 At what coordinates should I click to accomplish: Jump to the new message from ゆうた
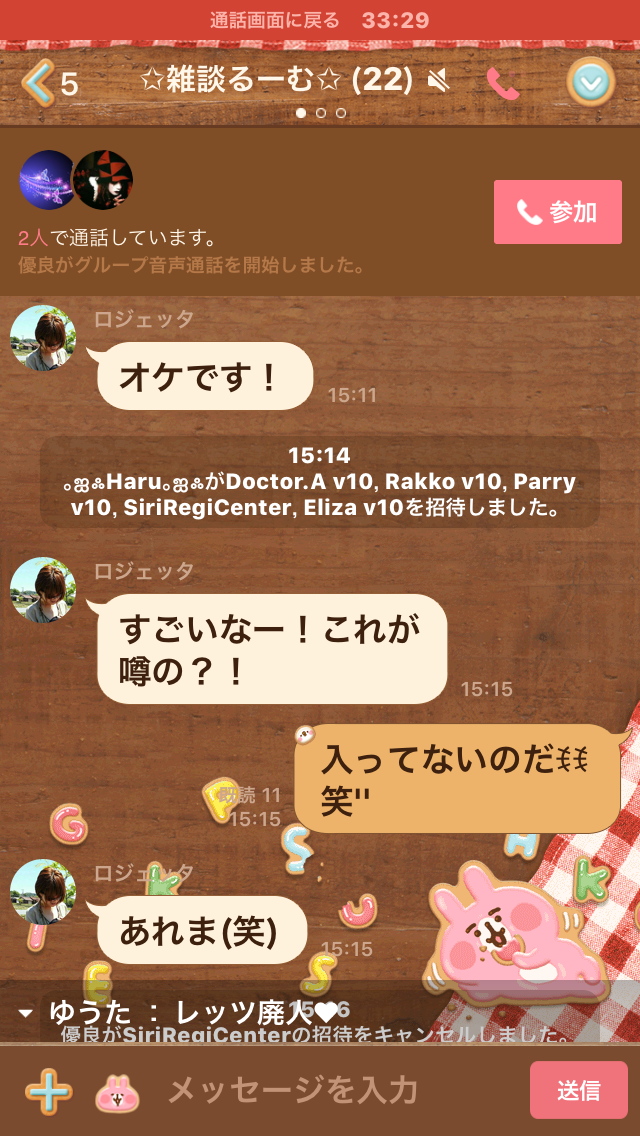coord(200,1012)
